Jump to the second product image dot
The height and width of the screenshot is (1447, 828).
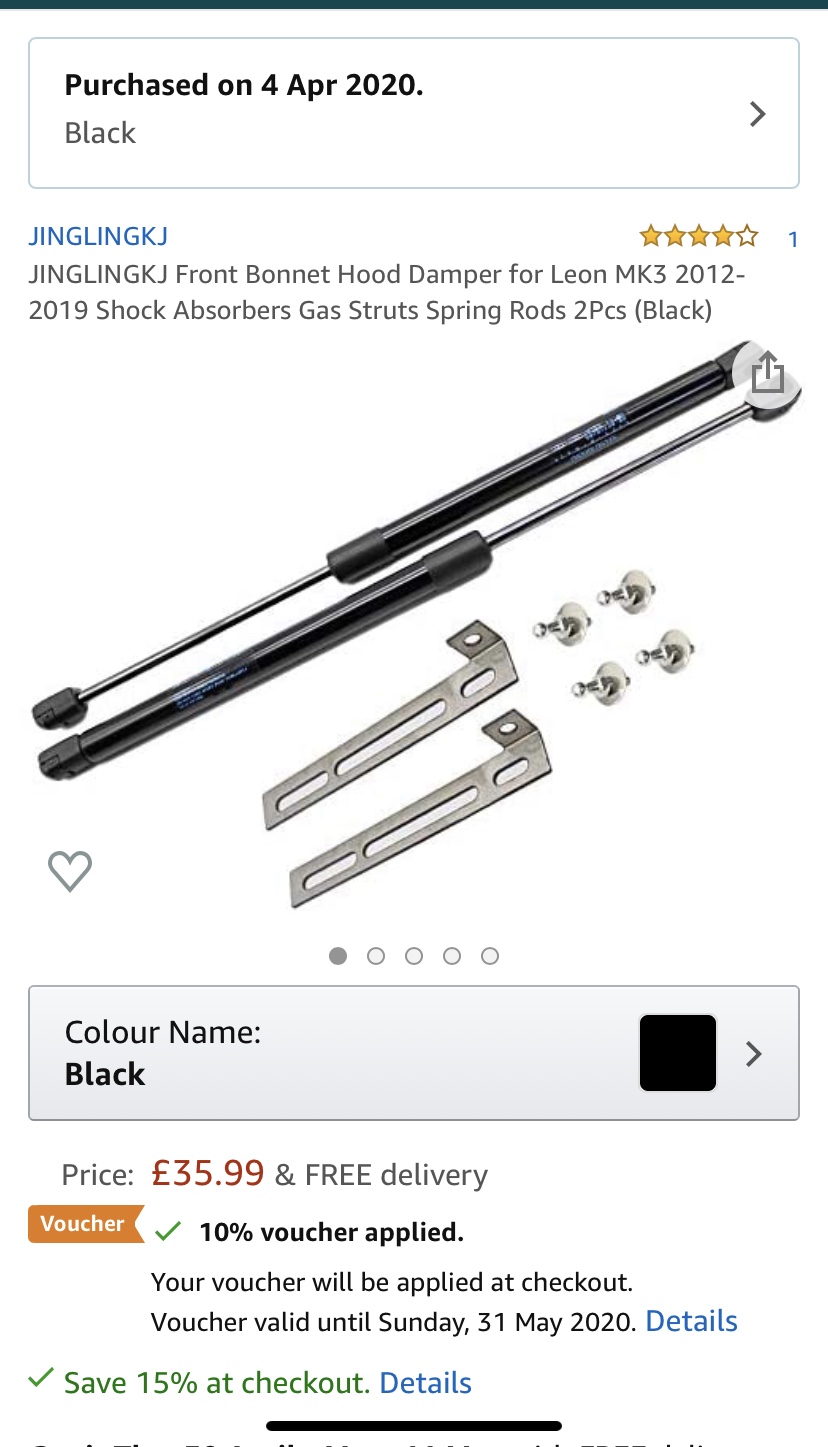[x=376, y=956]
